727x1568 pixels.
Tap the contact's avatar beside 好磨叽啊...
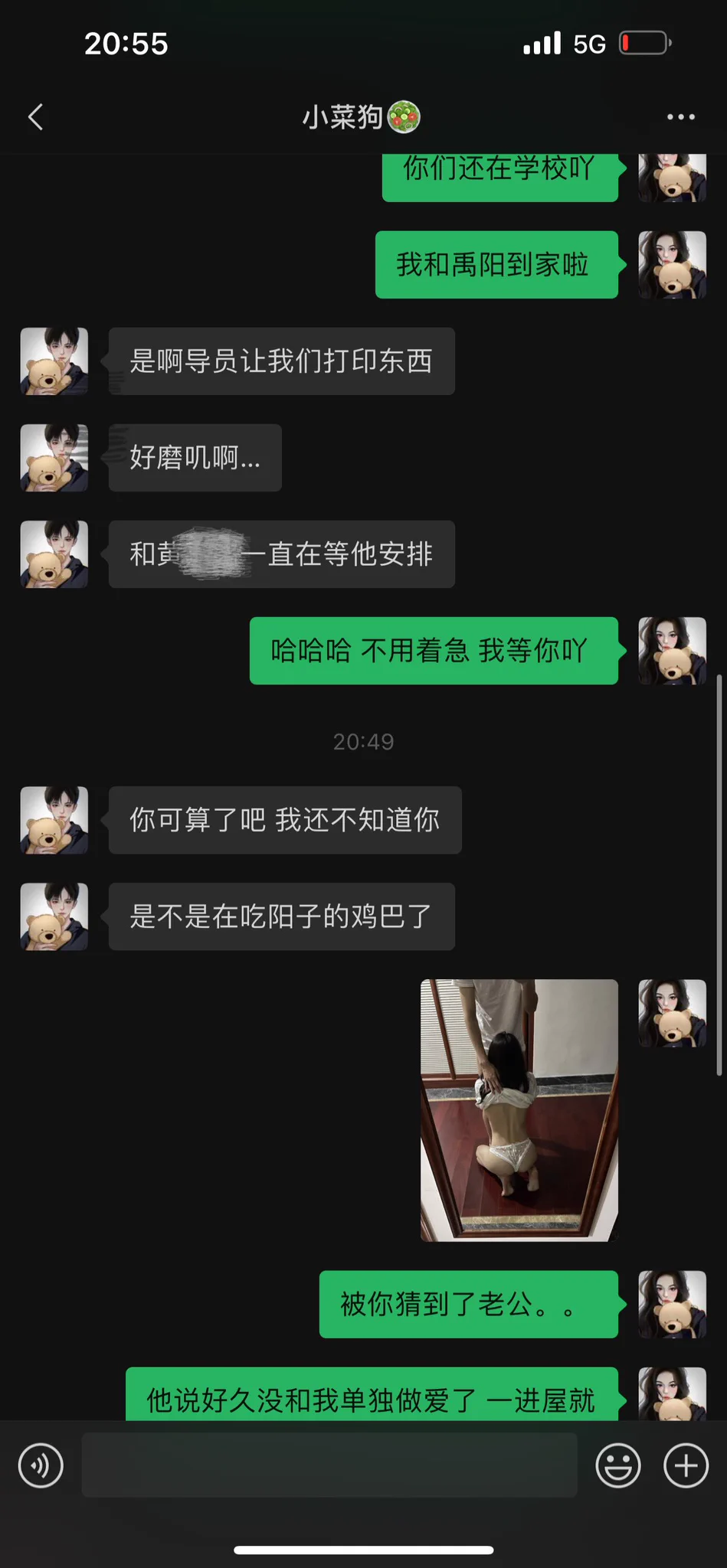tap(54, 458)
